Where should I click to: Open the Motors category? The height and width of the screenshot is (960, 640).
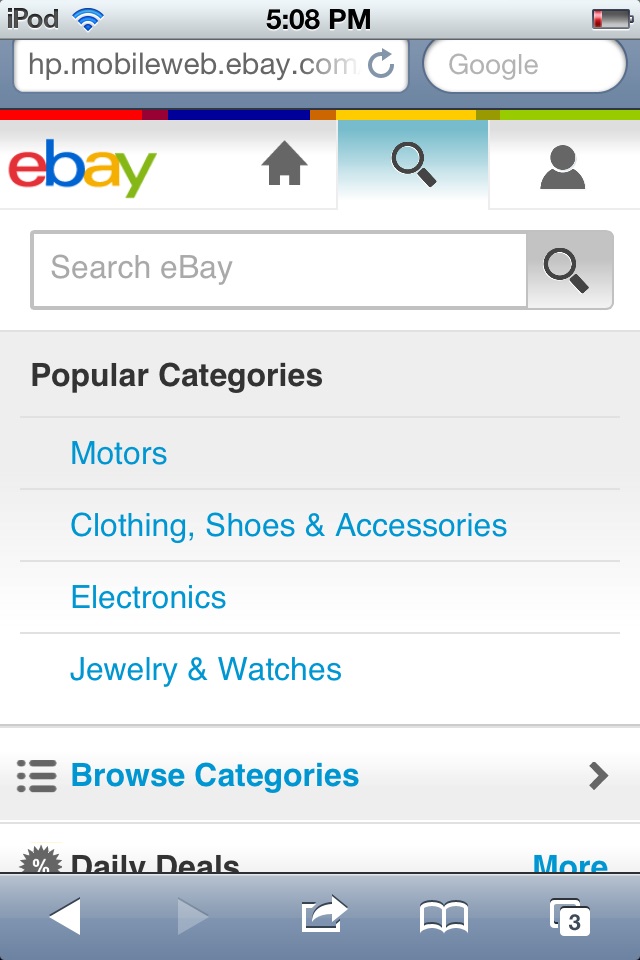point(119,454)
